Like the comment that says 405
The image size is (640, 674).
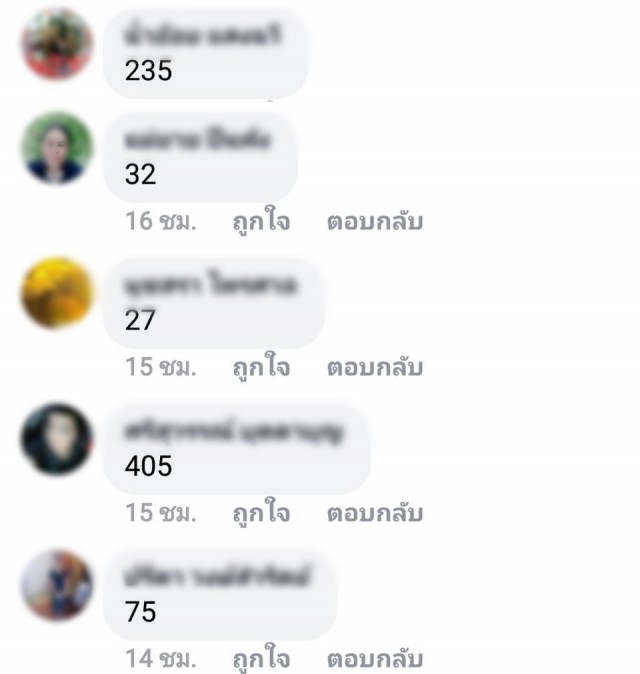click(x=261, y=513)
